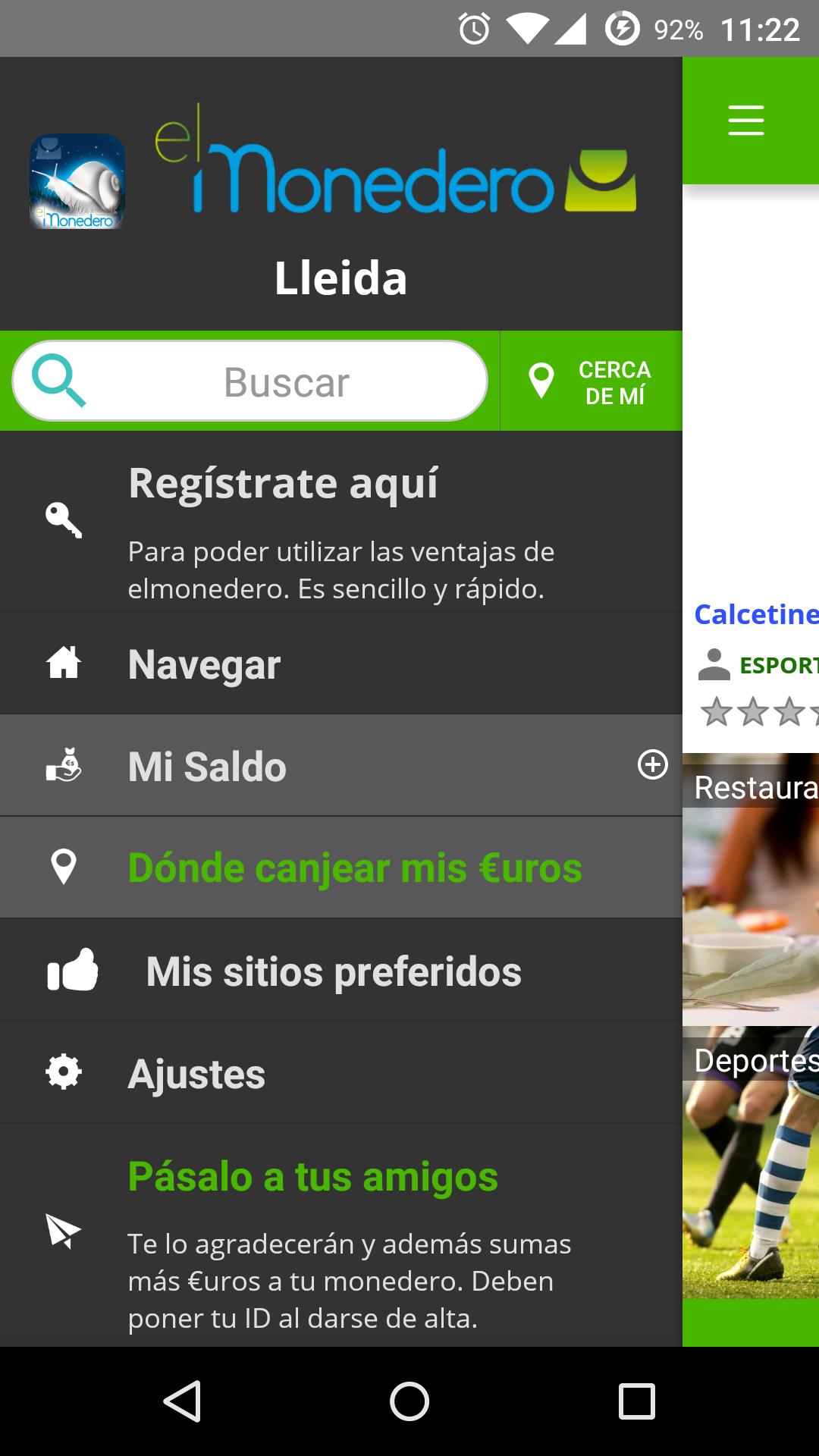Go back with the system back button

click(x=182, y=1401)
